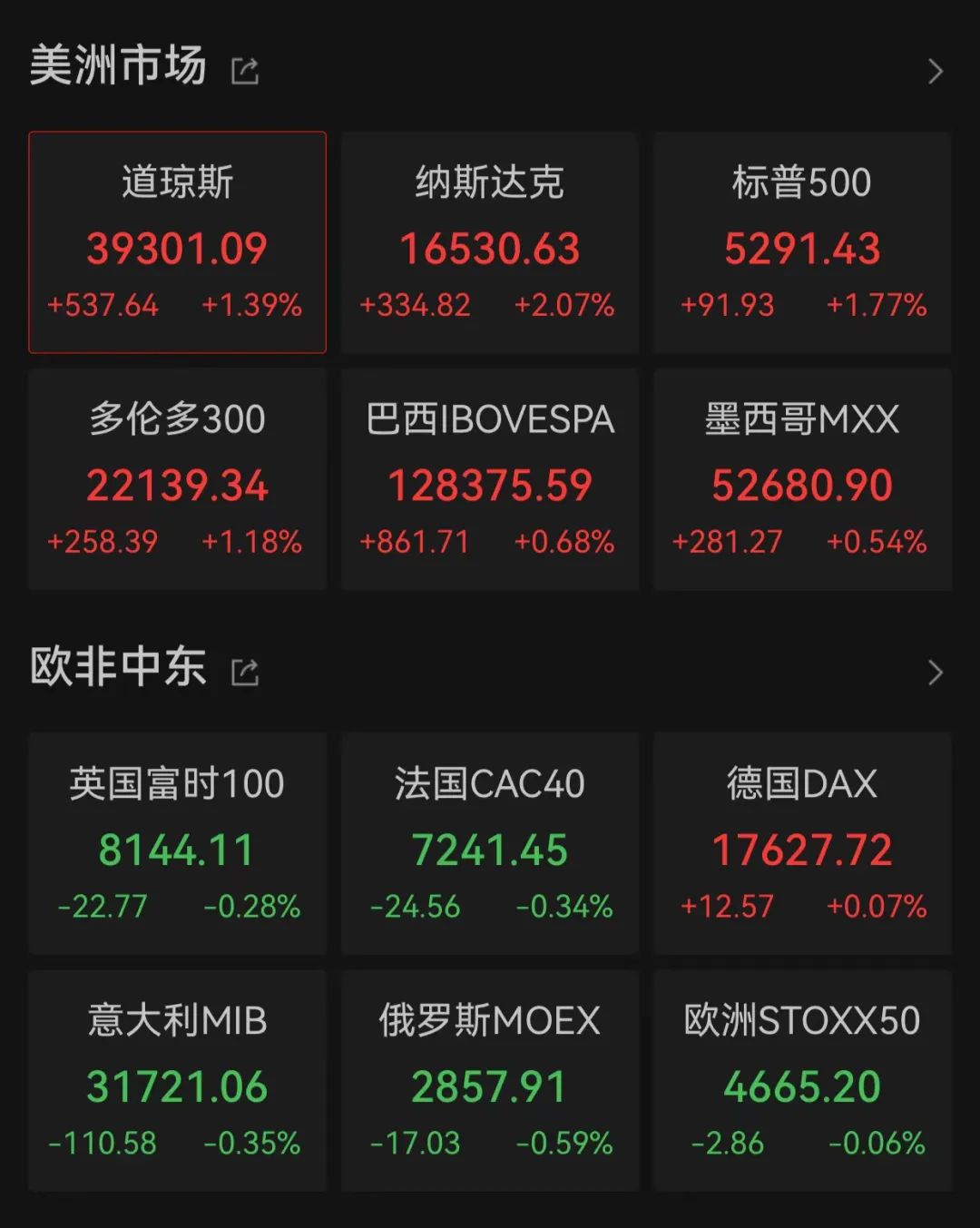This screenshot has width=980, height=1228.
Task: View the 俄罗斯MOEX index card
Action: point(490,1080)
